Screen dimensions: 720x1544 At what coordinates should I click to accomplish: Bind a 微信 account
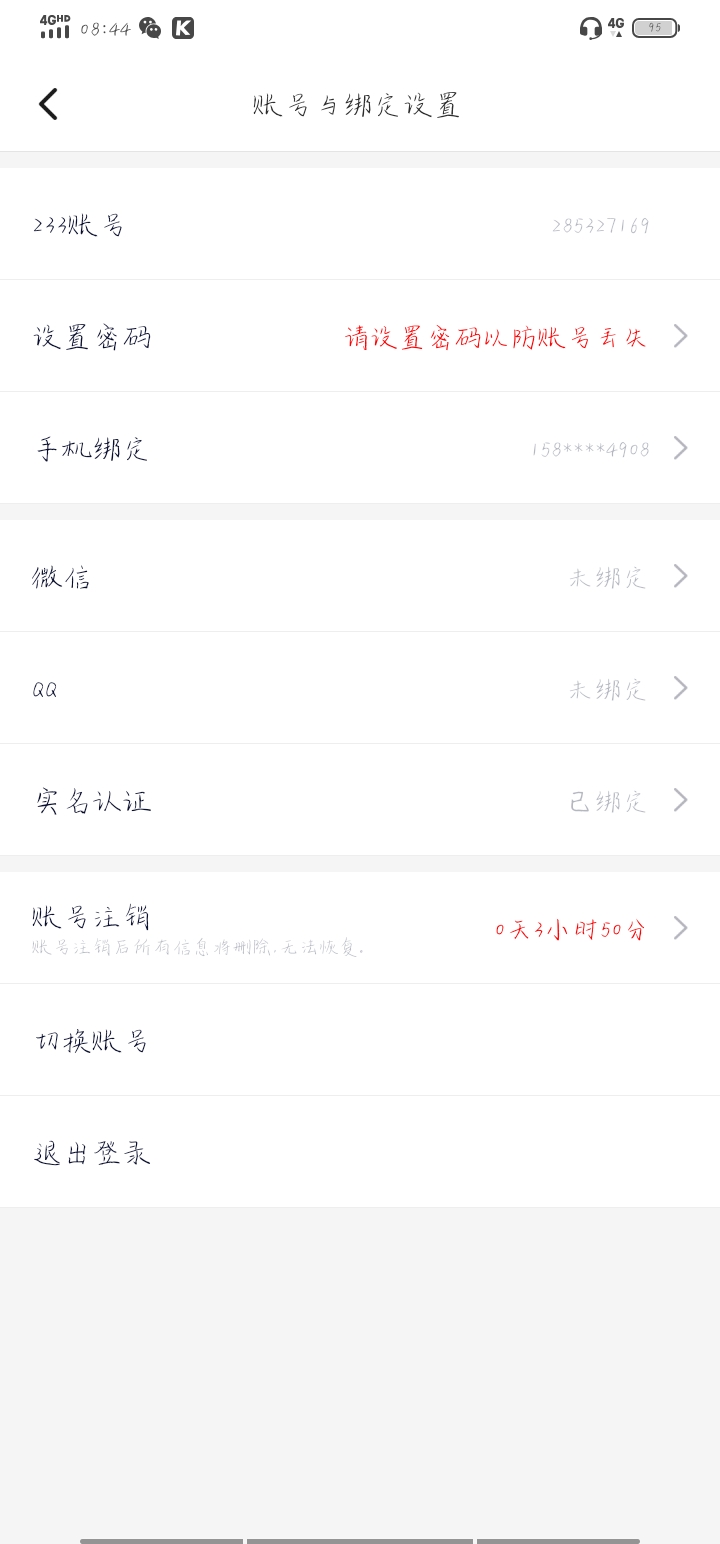coord(360,576)
